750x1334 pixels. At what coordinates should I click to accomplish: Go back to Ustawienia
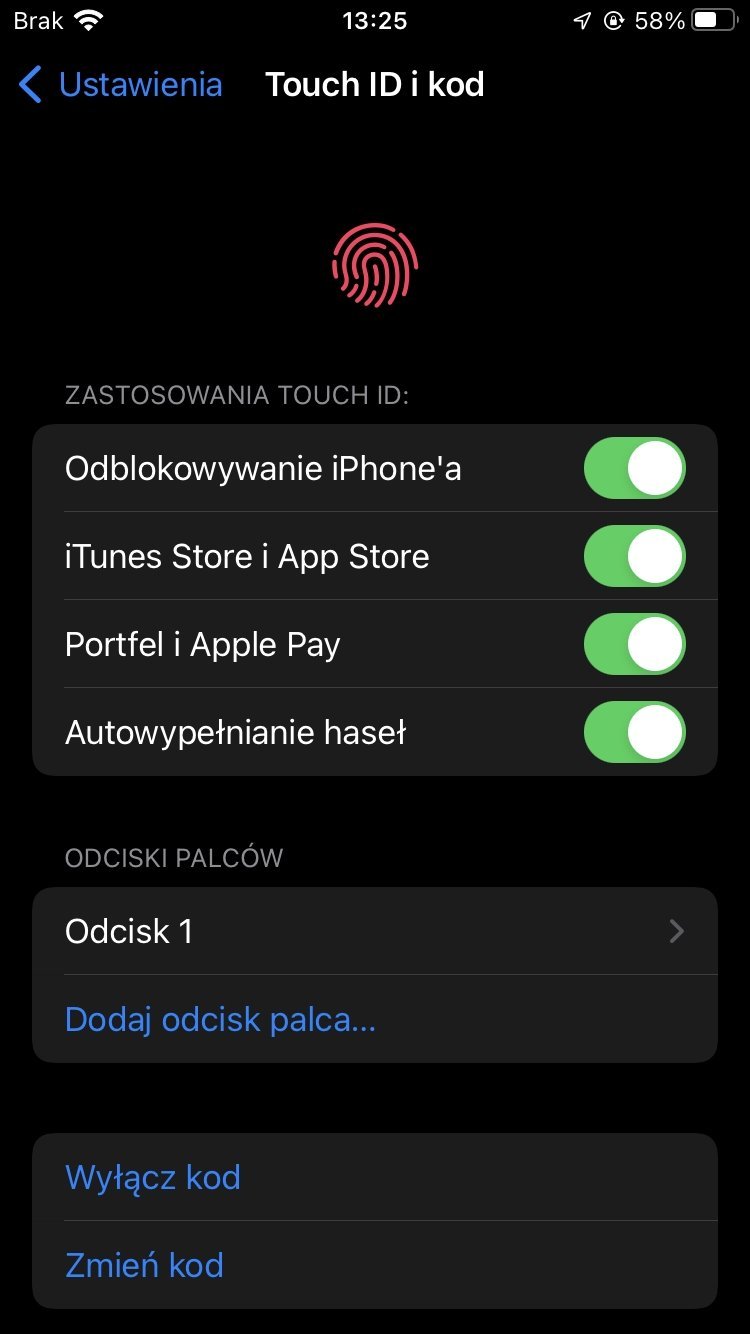(x=120, y=85)
